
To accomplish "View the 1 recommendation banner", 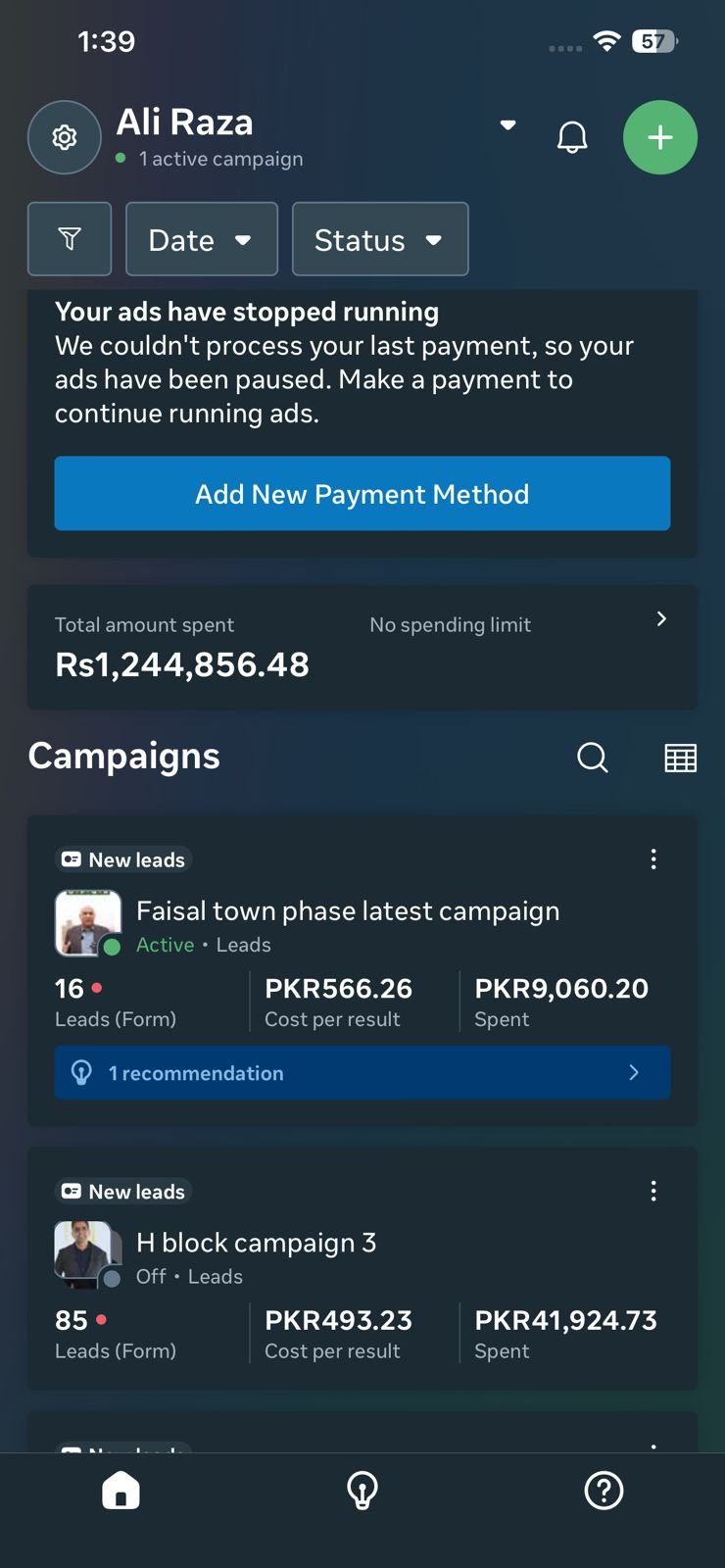I will (362, 1073).
